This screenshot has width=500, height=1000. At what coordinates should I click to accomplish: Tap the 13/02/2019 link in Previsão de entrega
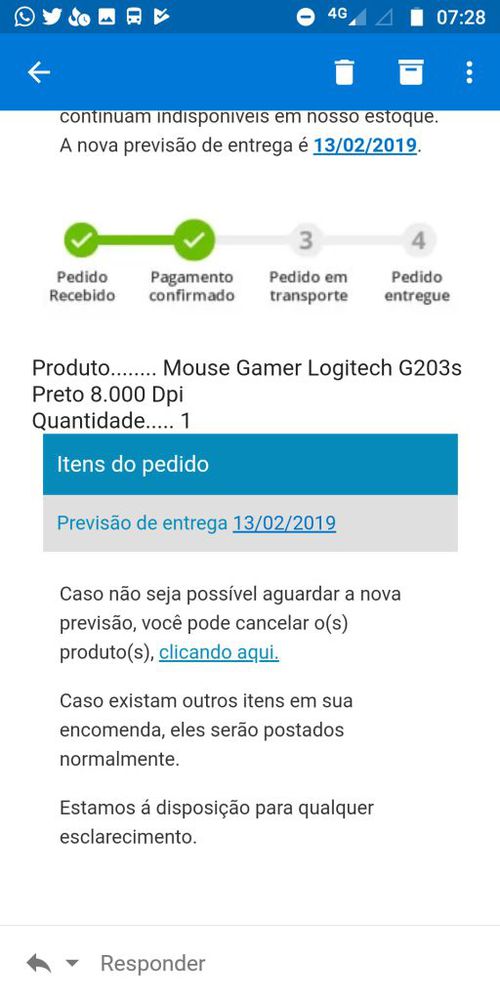pos(284,524)
